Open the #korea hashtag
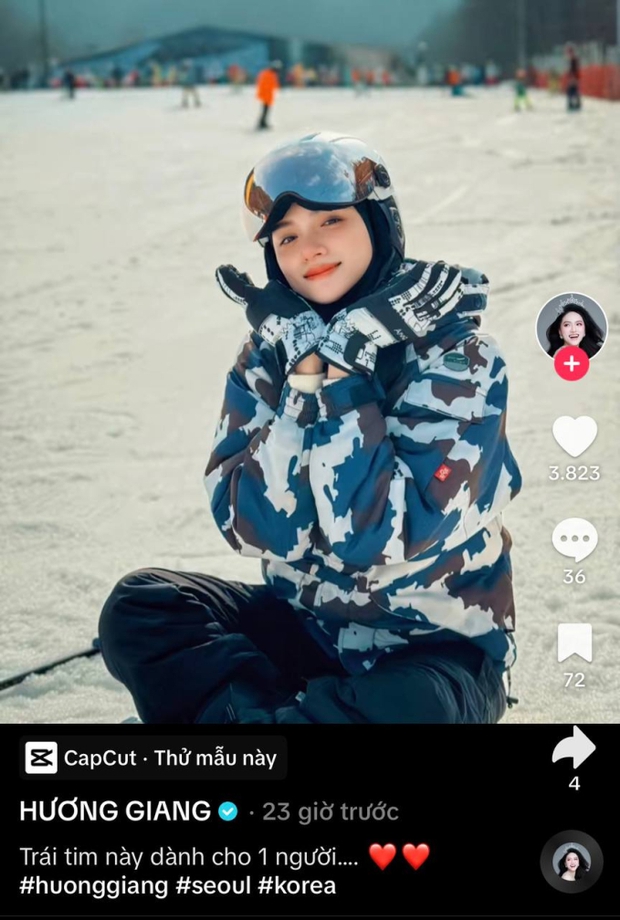 298,886
